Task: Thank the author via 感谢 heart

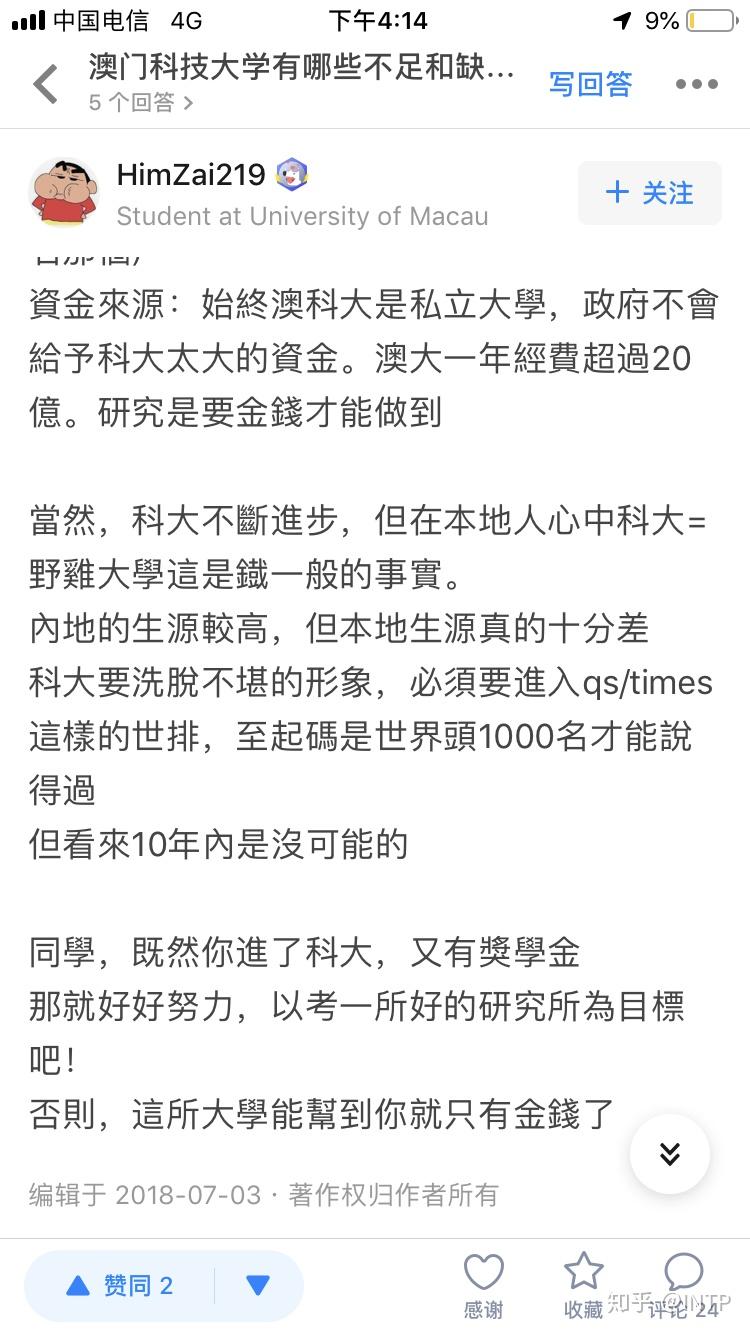Action: (x=484, y=1286)
